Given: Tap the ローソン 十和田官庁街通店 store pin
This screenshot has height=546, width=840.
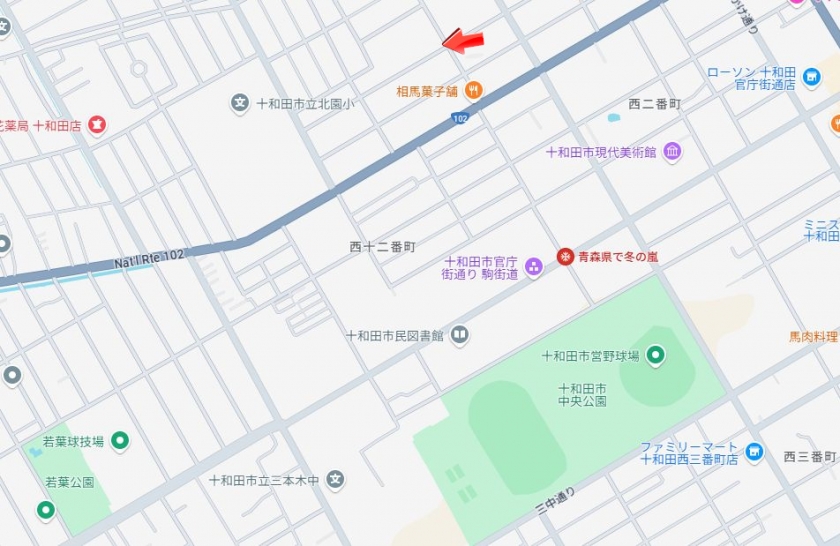Looking at the screenshot, I should tap(812, 79).
